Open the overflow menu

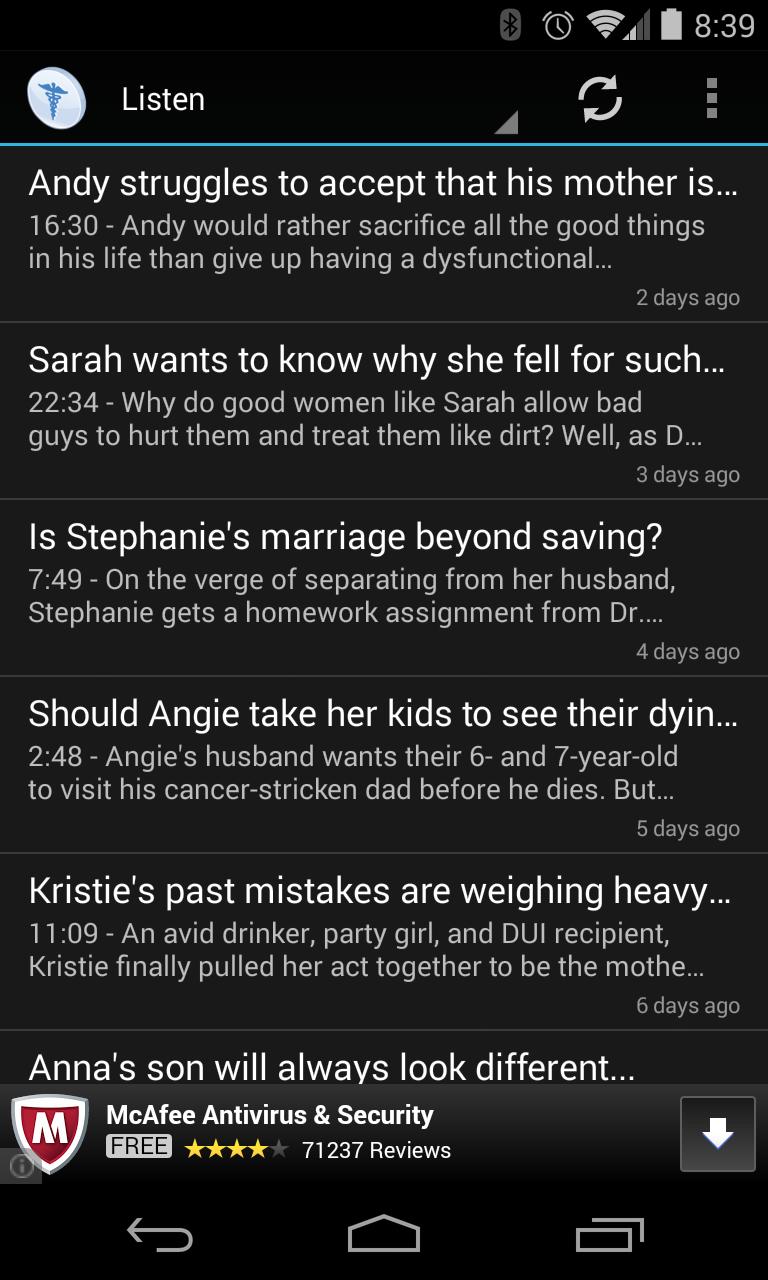(x=711, y=99)
